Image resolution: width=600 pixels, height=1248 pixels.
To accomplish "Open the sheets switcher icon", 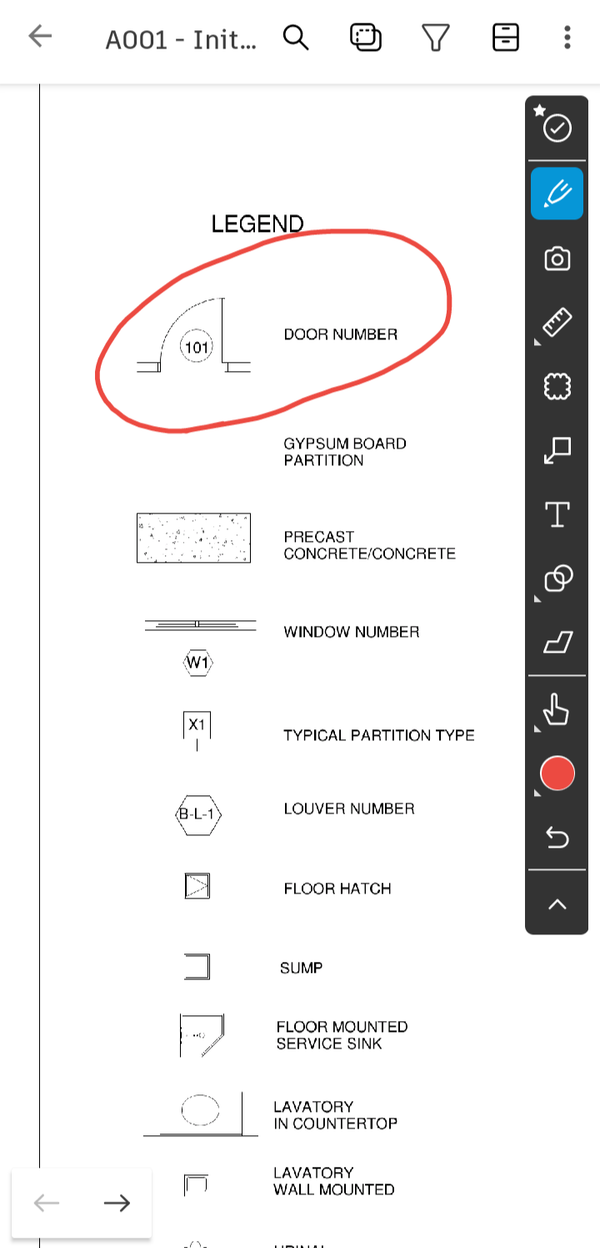I will 366,38.
